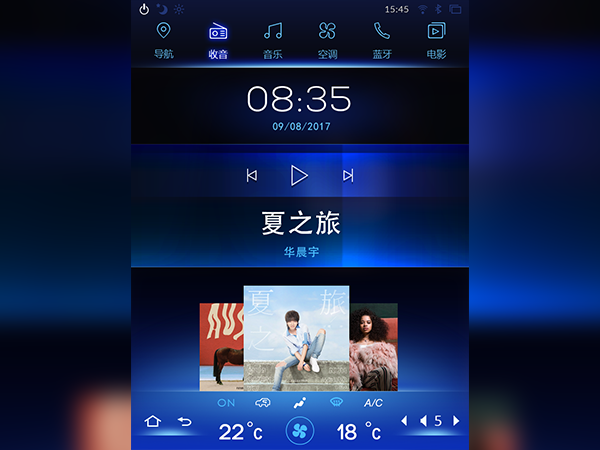Image resolution: width=600 pixels, height=450 pixels.
Task: Toggle the windshield defrost icon
Action: coord(336,403)
